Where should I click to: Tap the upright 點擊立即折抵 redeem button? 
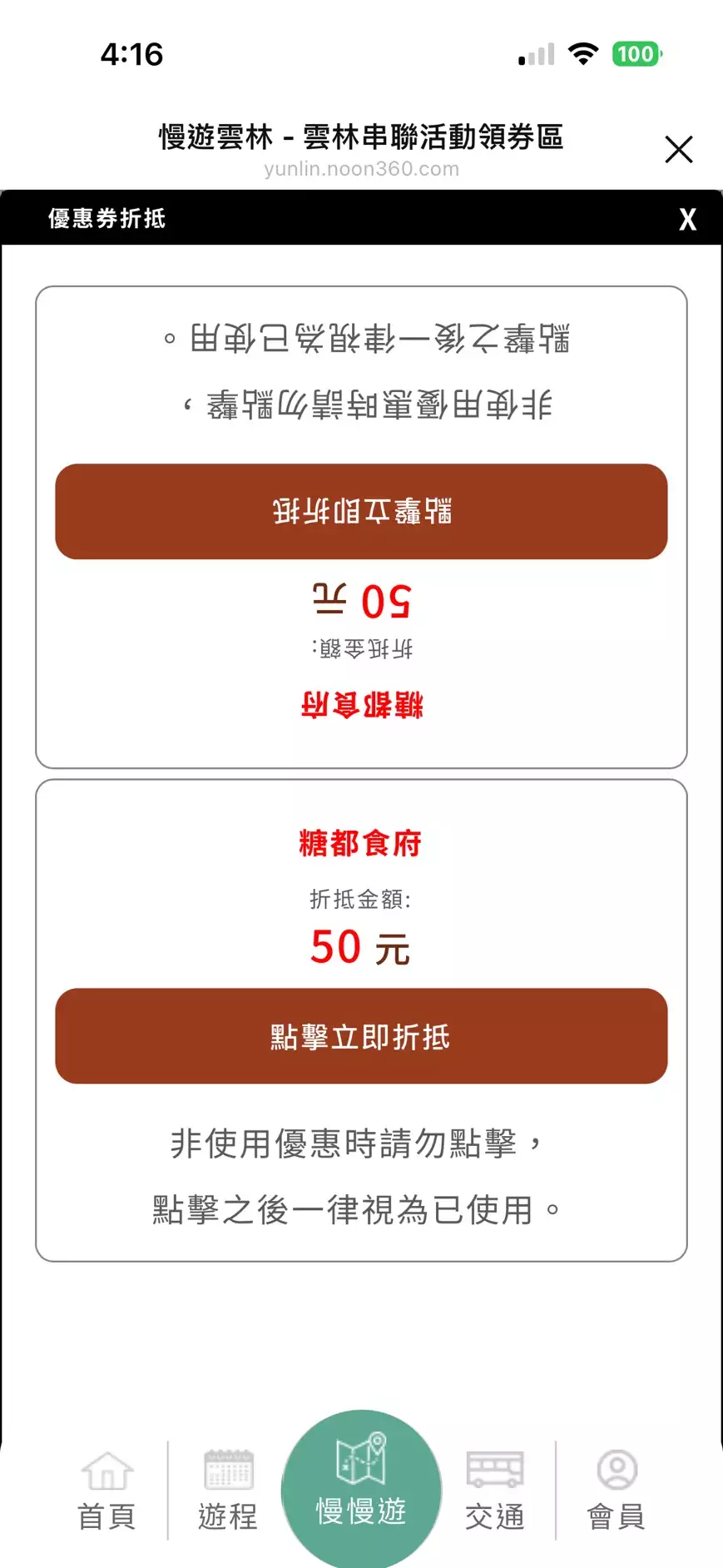pyautogui.click(x=361, y=1036)
